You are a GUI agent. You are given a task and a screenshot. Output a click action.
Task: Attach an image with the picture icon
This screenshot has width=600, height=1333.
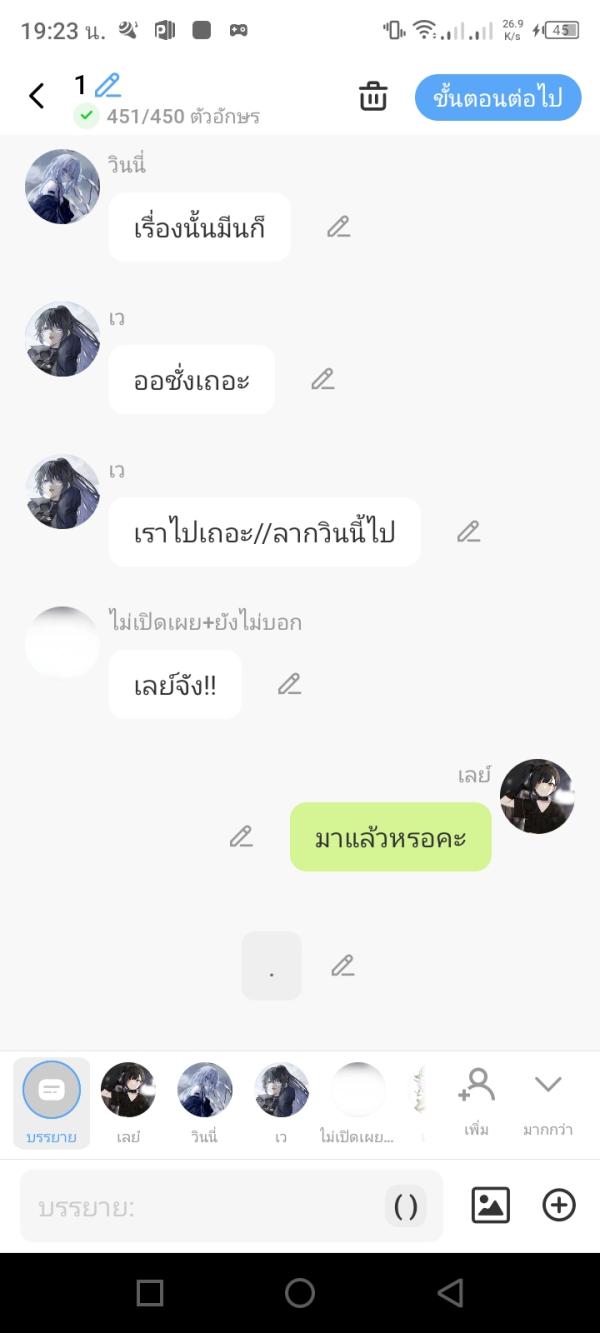[490, 1205]
